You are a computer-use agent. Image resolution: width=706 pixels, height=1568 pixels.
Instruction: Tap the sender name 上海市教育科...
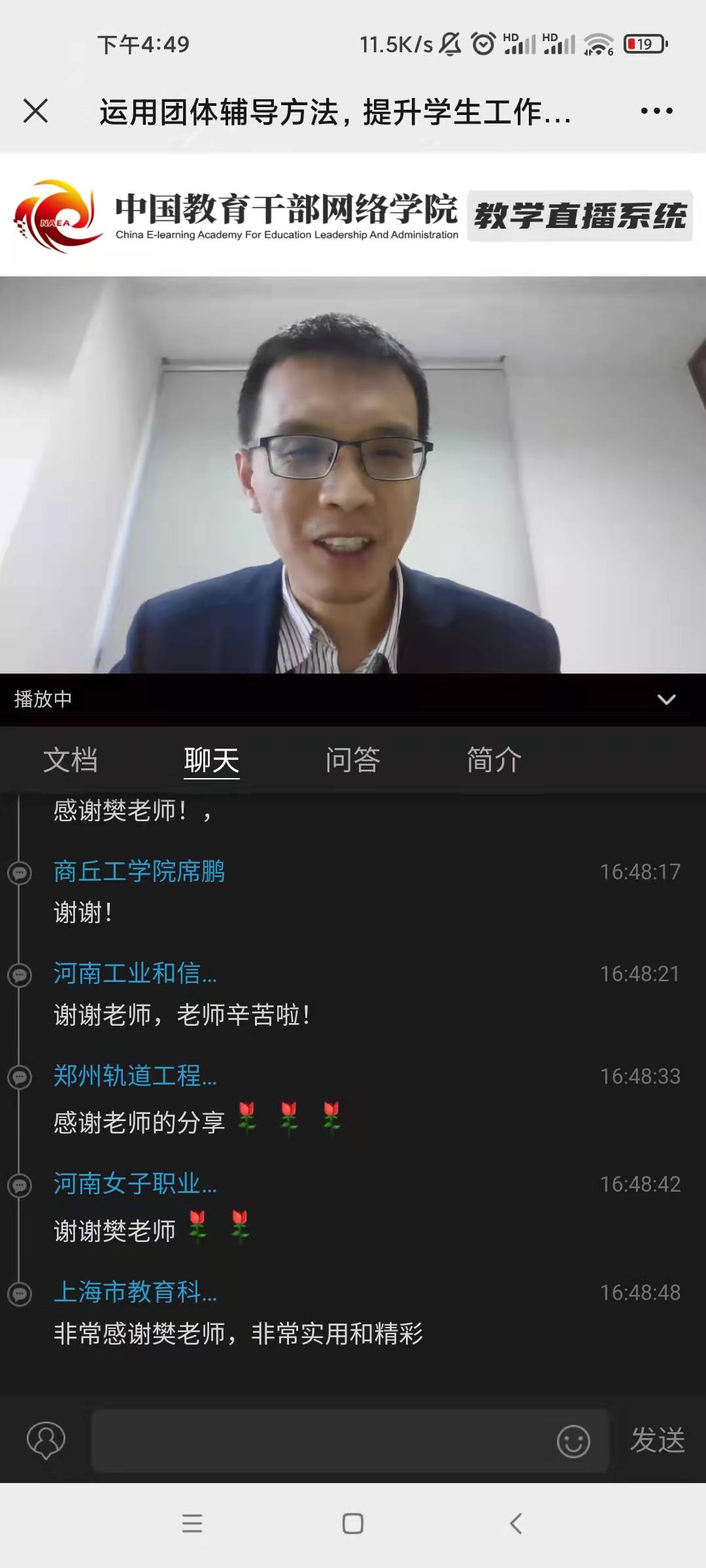coord(135,1292)
